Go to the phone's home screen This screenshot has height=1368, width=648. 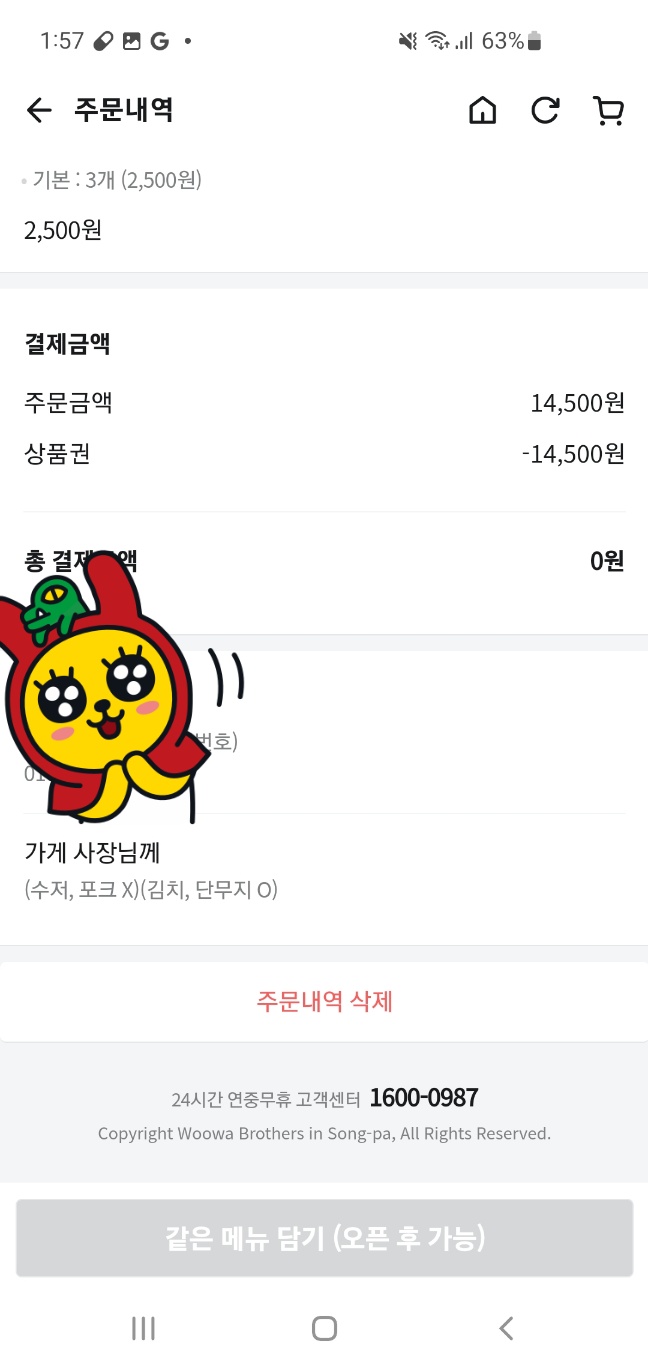[x=324, y=1328]
